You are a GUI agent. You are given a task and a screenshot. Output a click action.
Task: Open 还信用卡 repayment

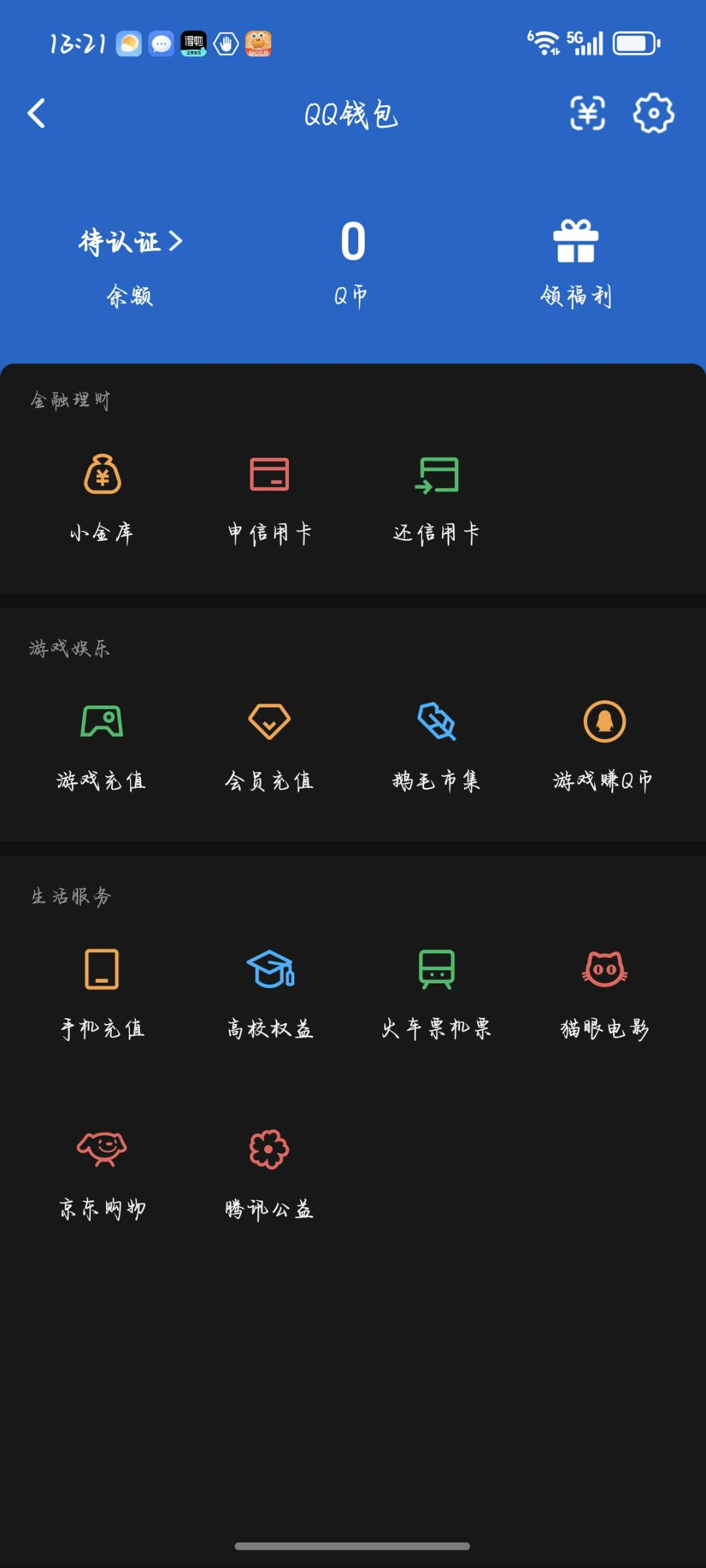pyautogui.click(x=436, y=498)
